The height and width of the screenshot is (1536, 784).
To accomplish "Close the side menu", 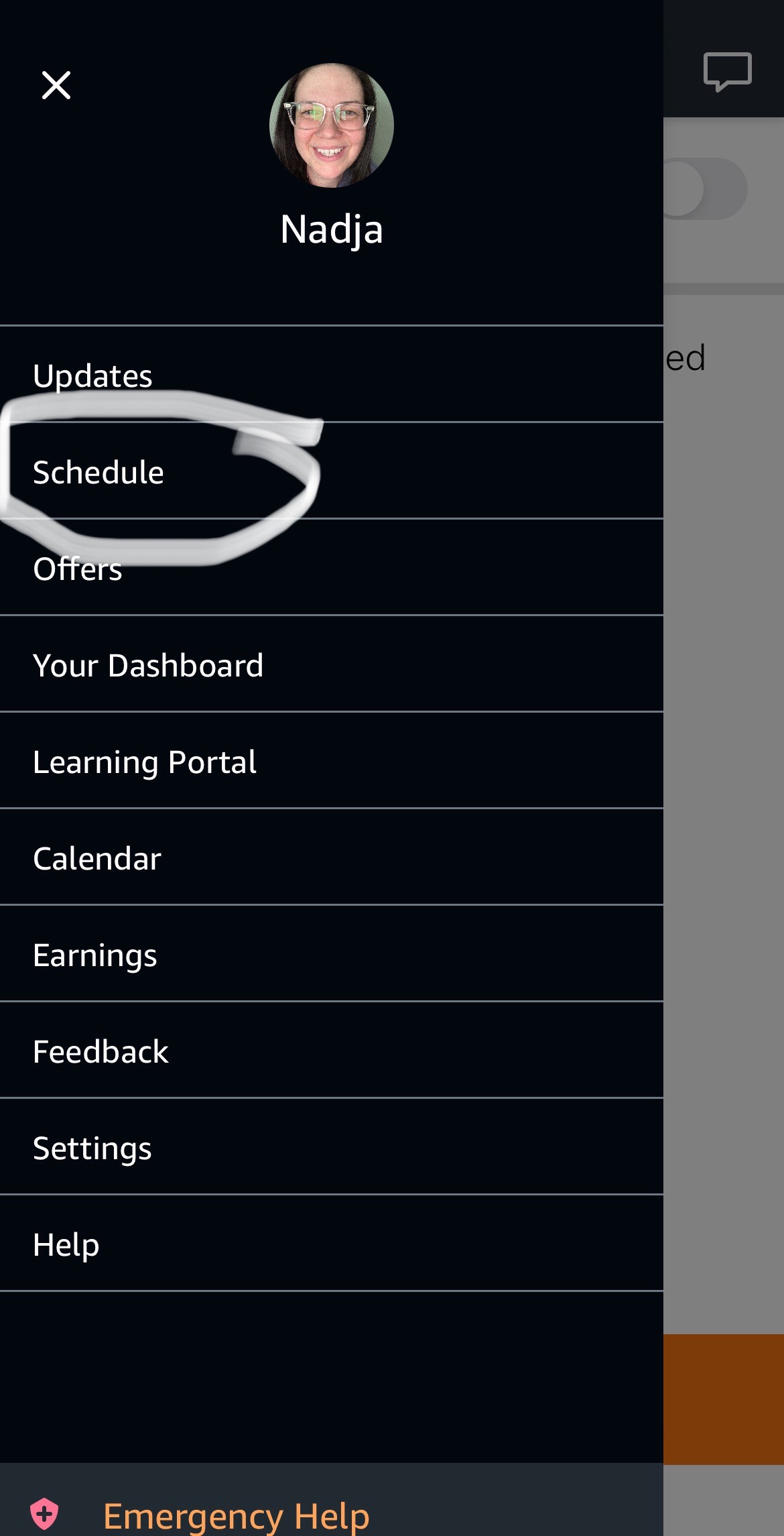I will click(x=56, y=85).
